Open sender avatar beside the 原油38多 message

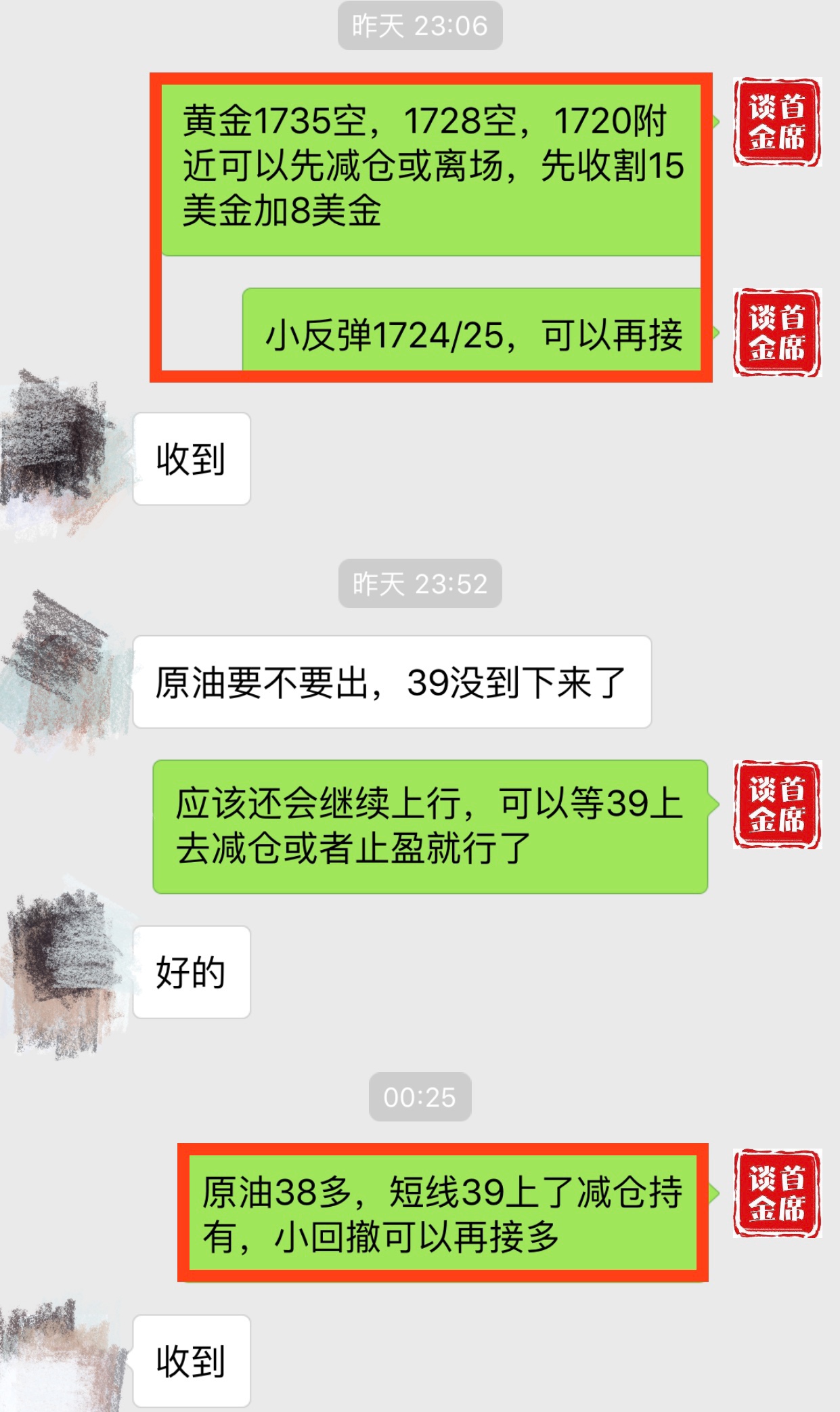point(776,1193)
